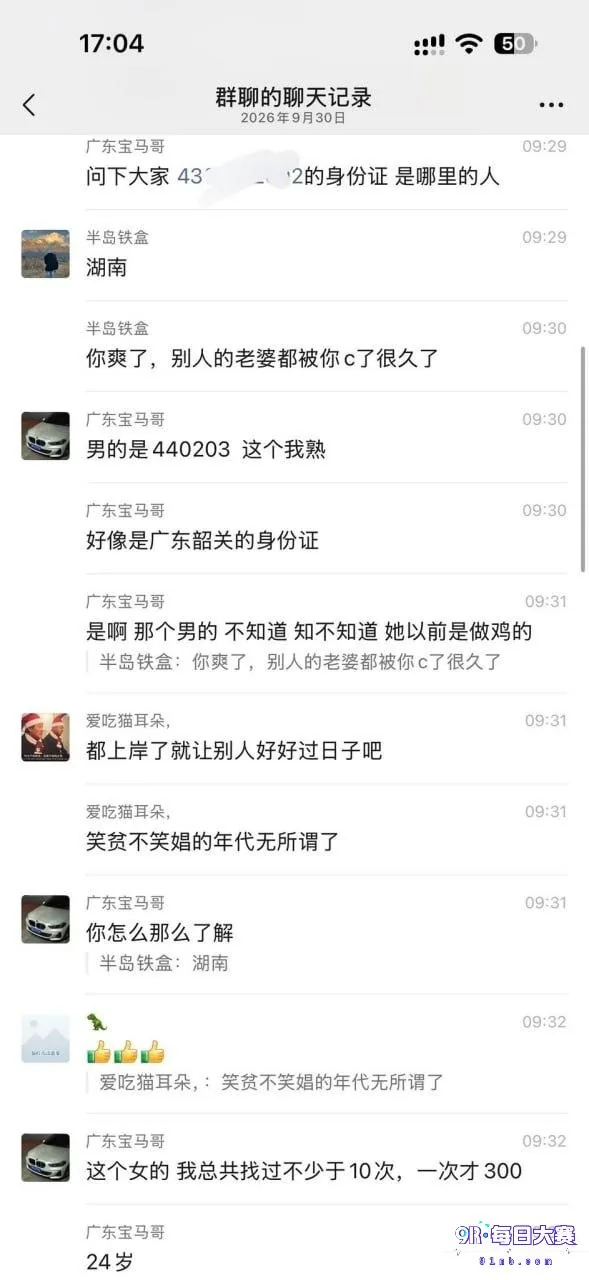Tap the car avatar beside 这个女的 message
This screenshot has height=1280, width=589.
pos(46,1158)
